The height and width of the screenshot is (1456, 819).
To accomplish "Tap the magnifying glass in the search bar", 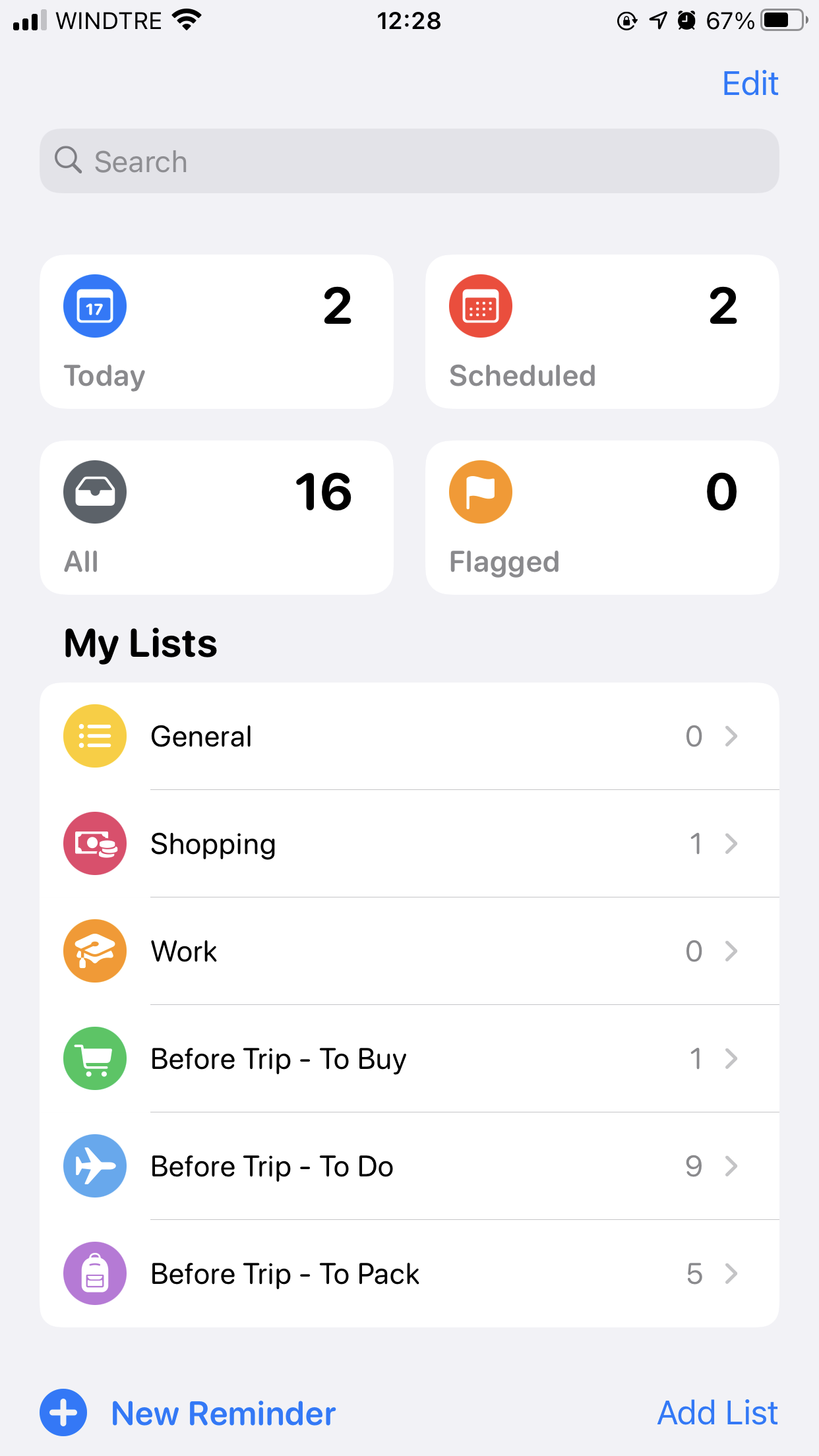I will click(69, 160).
